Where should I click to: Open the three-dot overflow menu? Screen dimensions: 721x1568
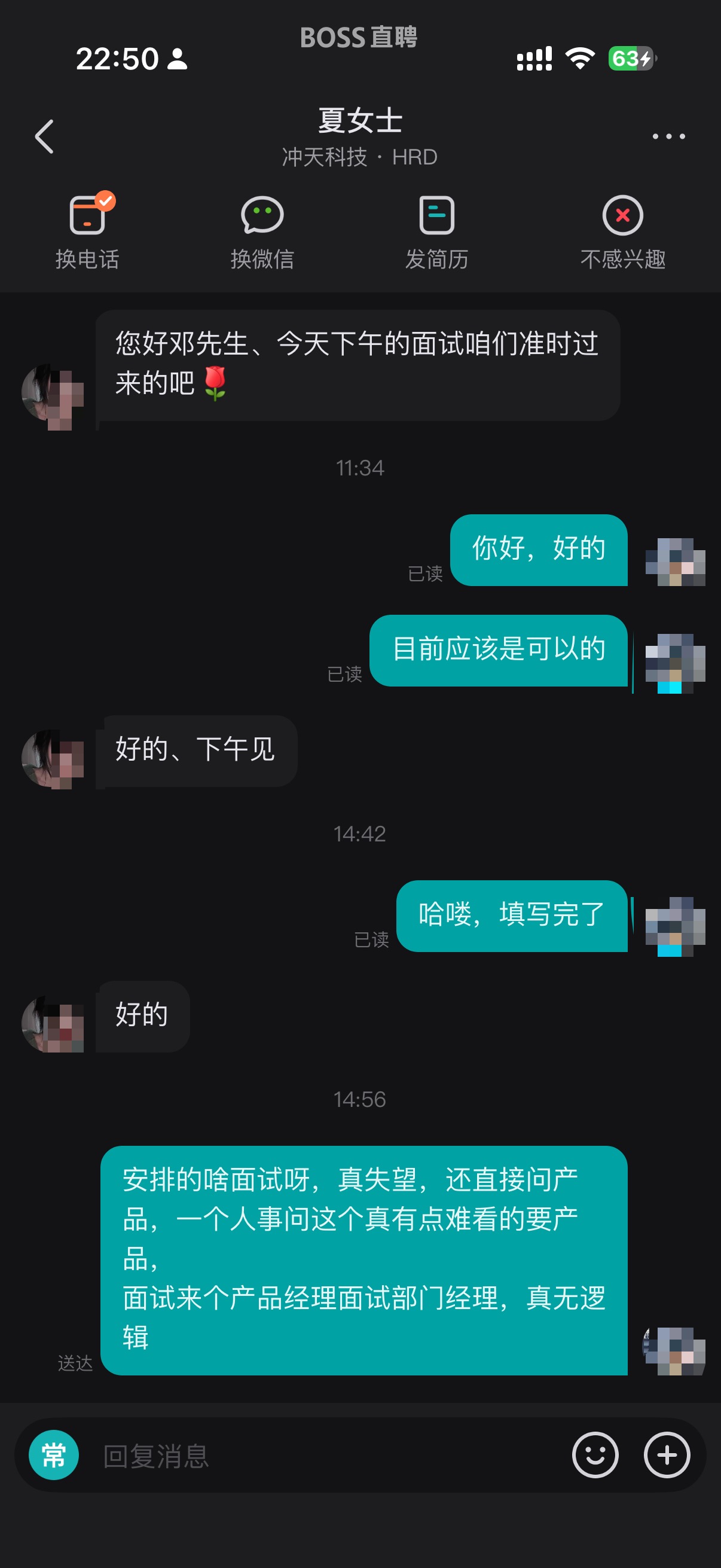click(668, 136)
